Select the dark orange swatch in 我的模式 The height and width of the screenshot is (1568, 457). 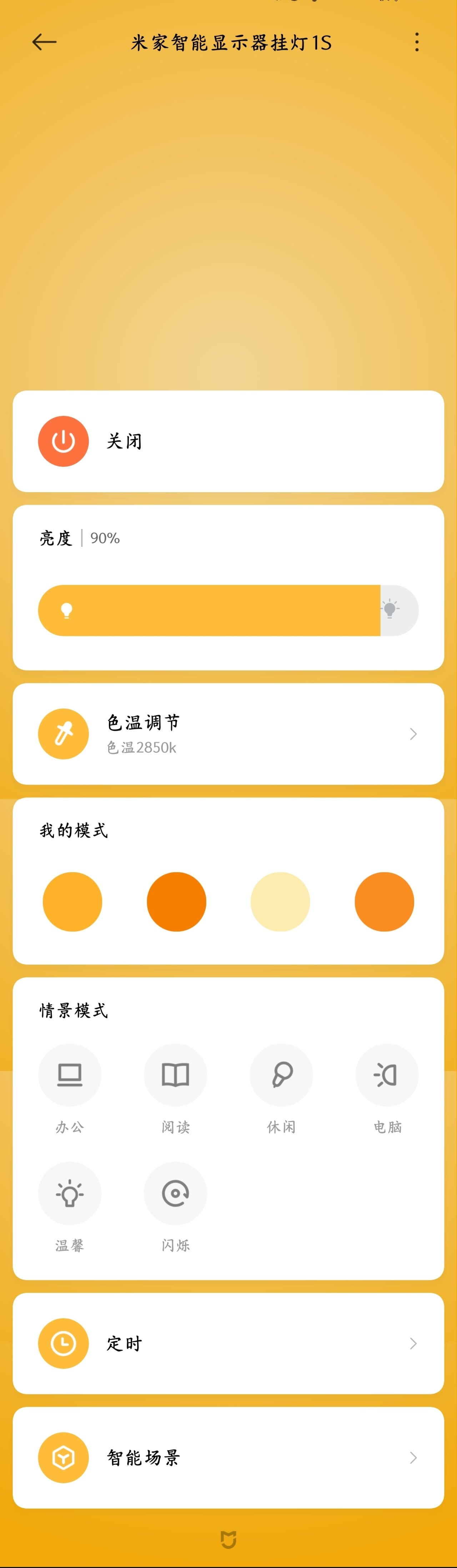176,901
